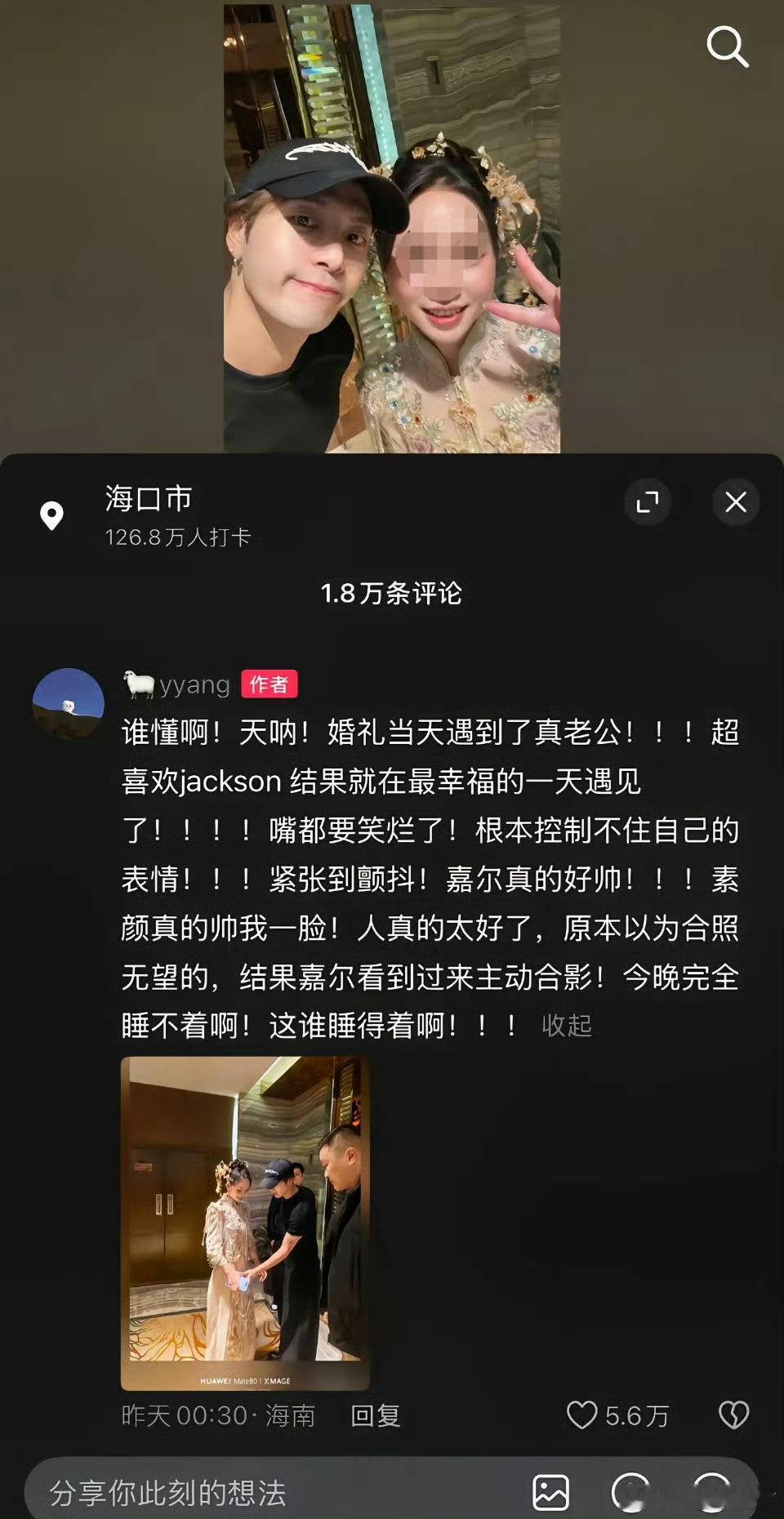Tap the expand/fullscreen icon near the location bar
784x1519 pixels.
pyautogui.click(x=648, y=503)
